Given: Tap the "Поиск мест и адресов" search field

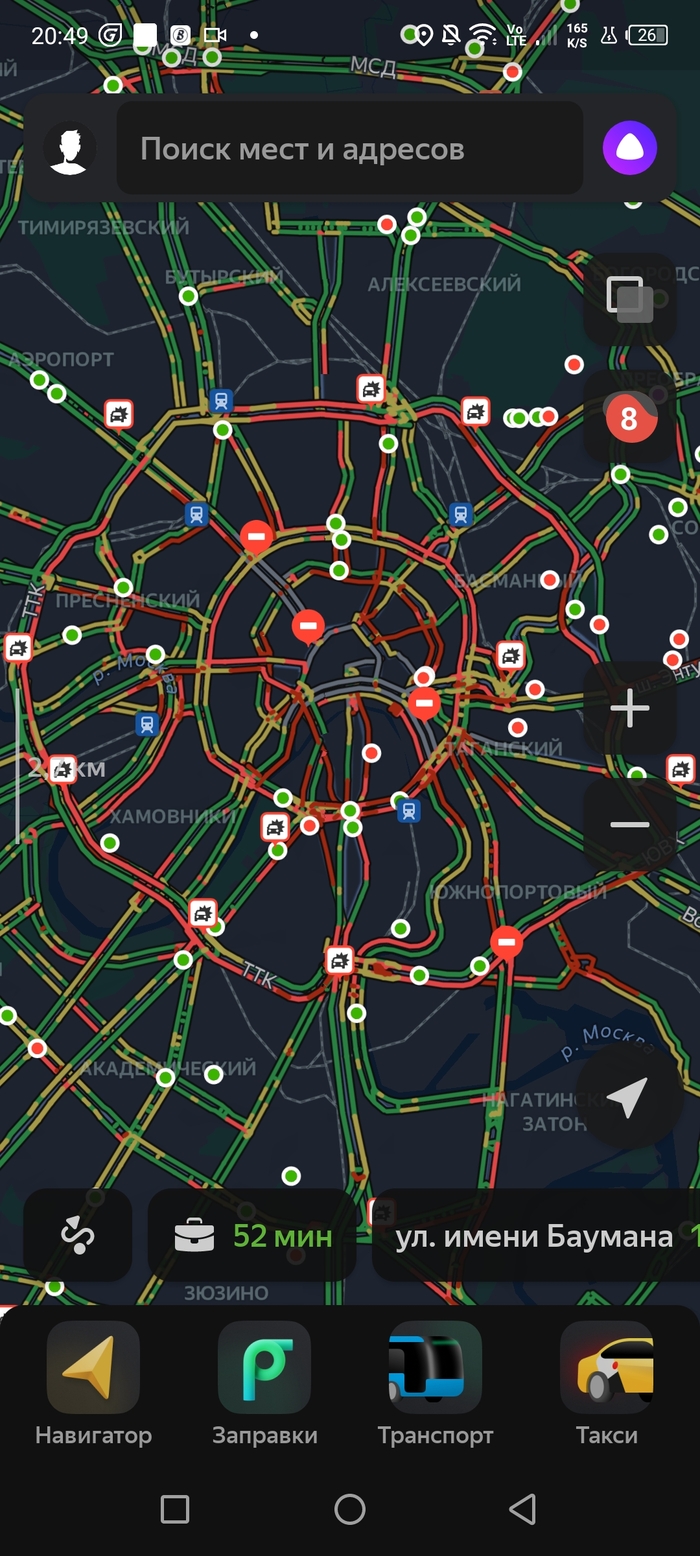Looking at the screenshot, I should coord(350,150).
